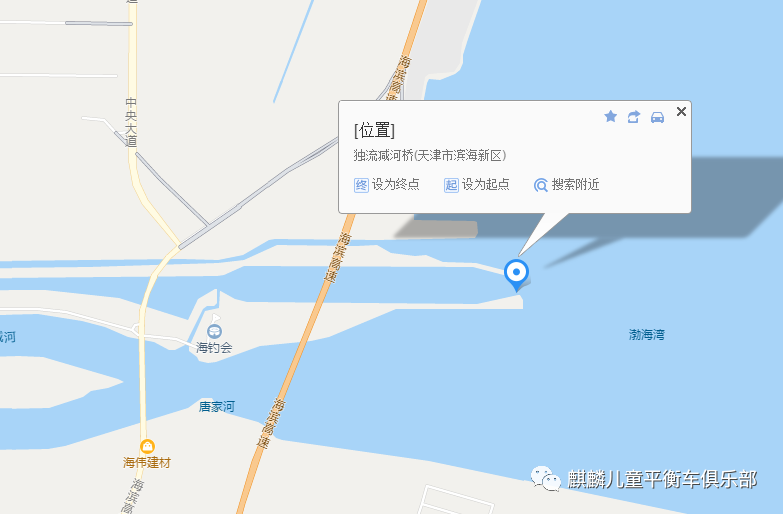Tap 搜索附近 to search nearby
783x514 pixels.
click(567, 185)
